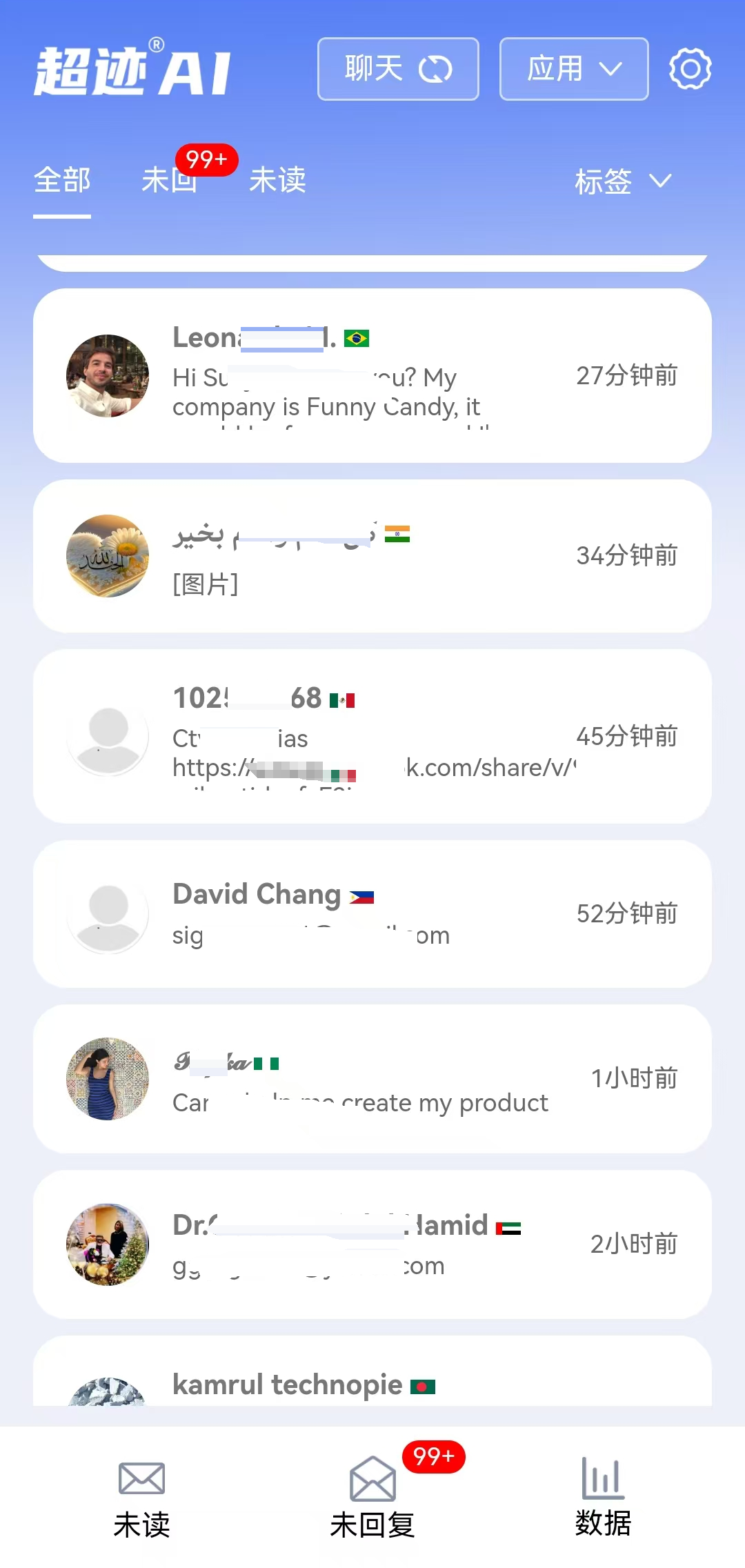Switch to the 未回 tab at top
Screen dimensions: 745x1568
point(170,181)
